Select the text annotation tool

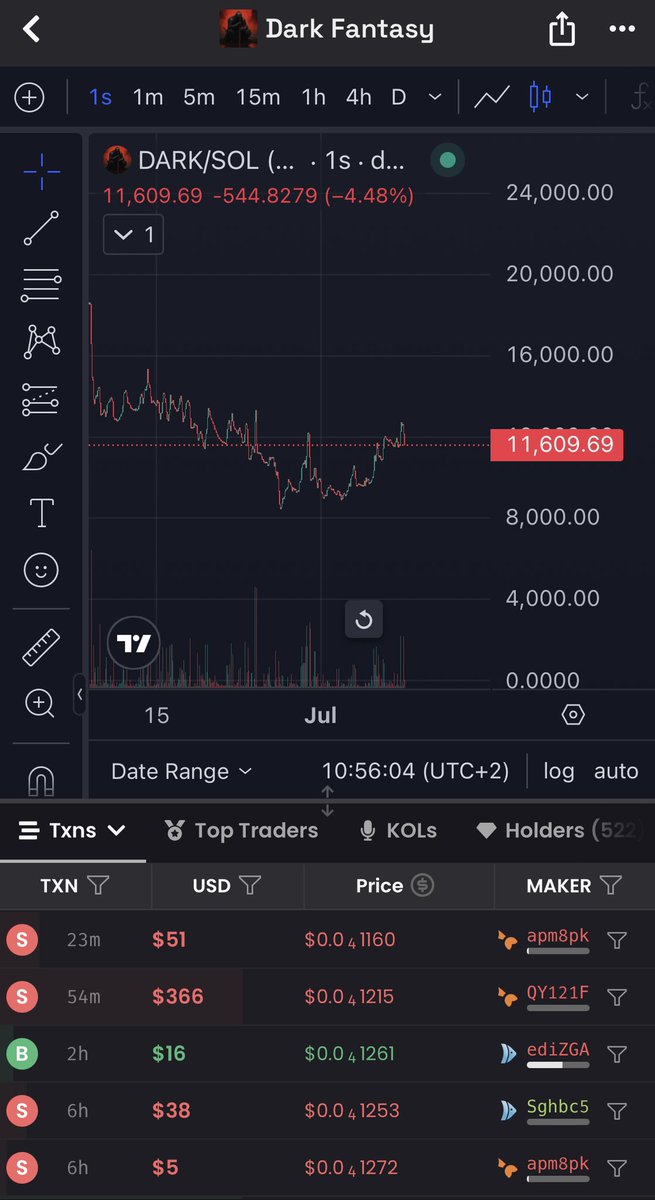tap(41, 513)
